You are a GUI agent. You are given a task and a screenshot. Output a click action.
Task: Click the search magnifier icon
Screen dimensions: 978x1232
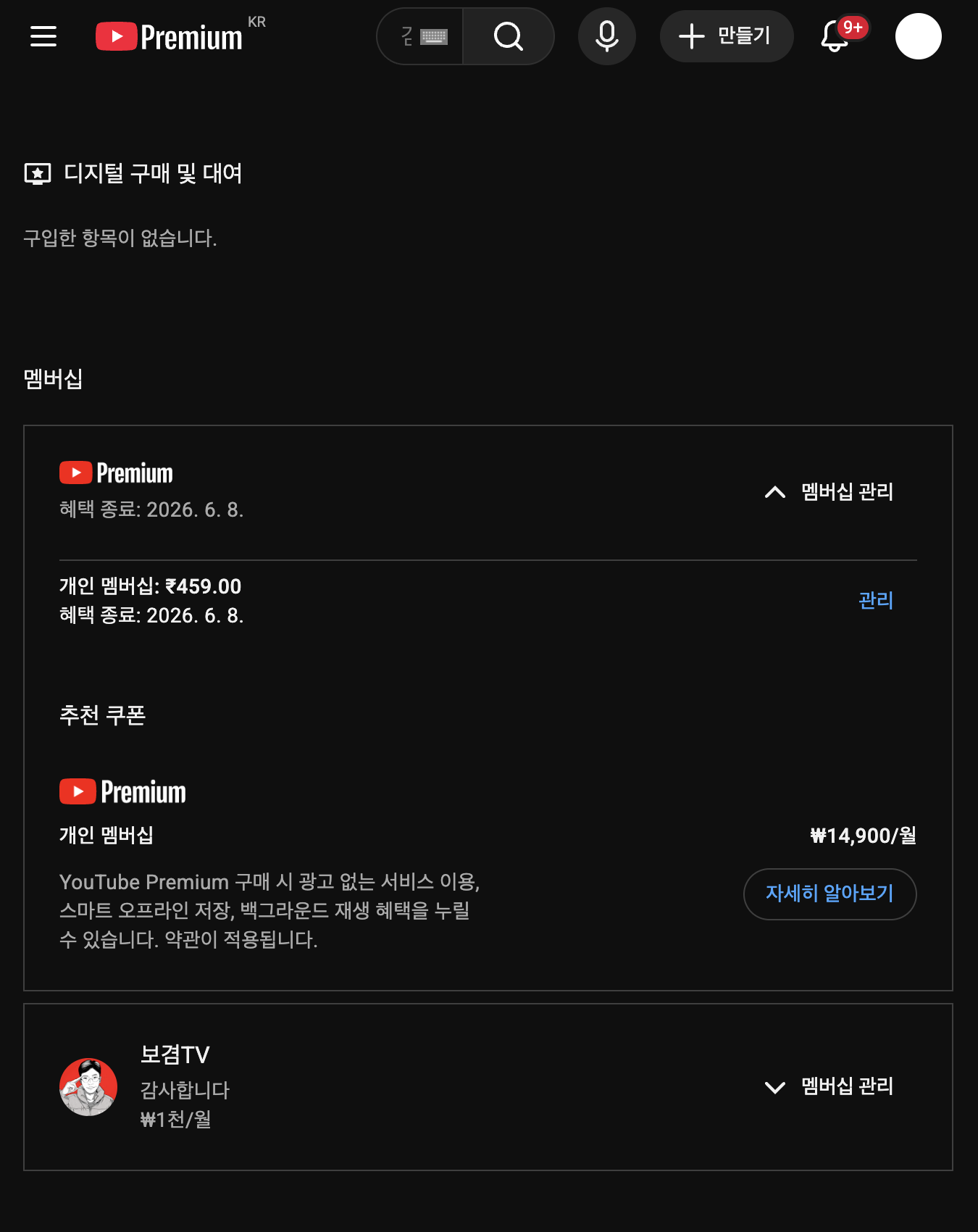[x=507, y=36]
